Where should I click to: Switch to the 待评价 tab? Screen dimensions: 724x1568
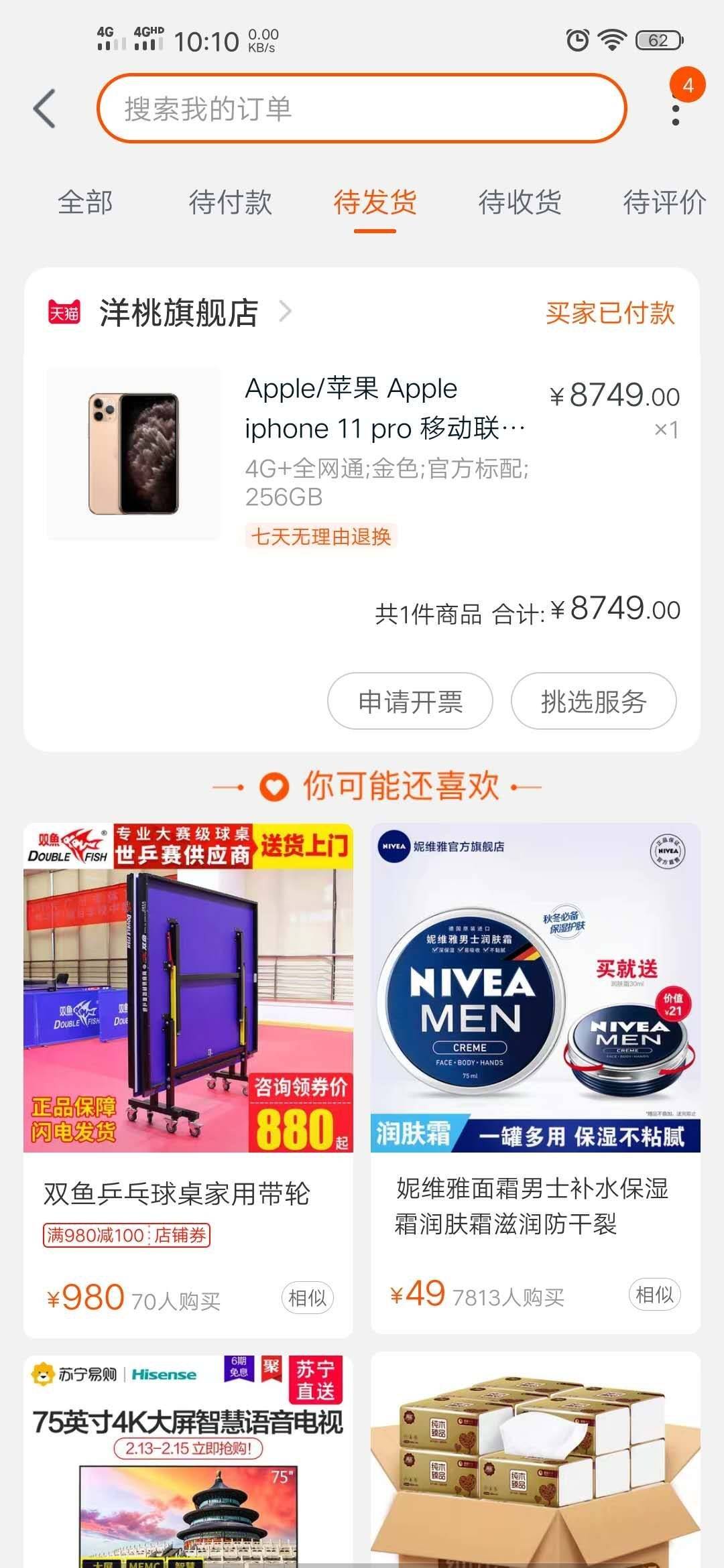click(x=664, y=202)
